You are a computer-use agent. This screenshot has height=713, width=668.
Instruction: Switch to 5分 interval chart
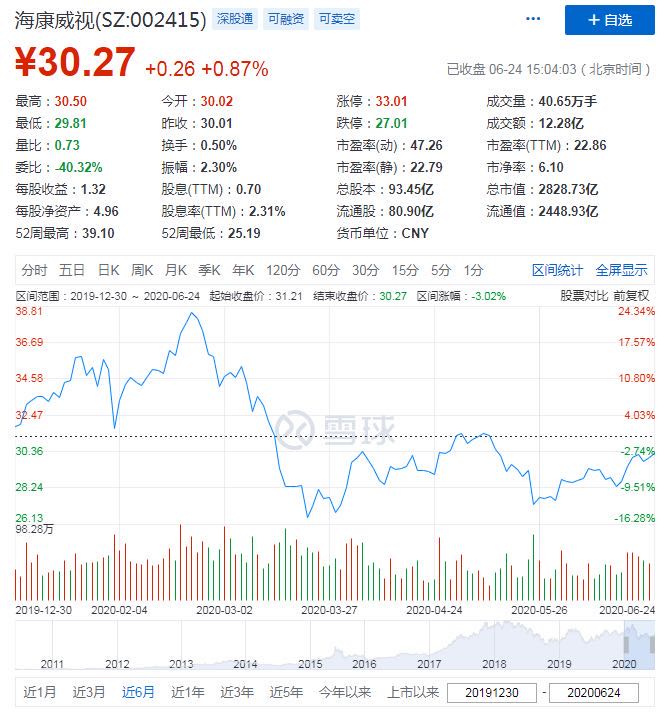pyautogui.click(x=441, y=270)
